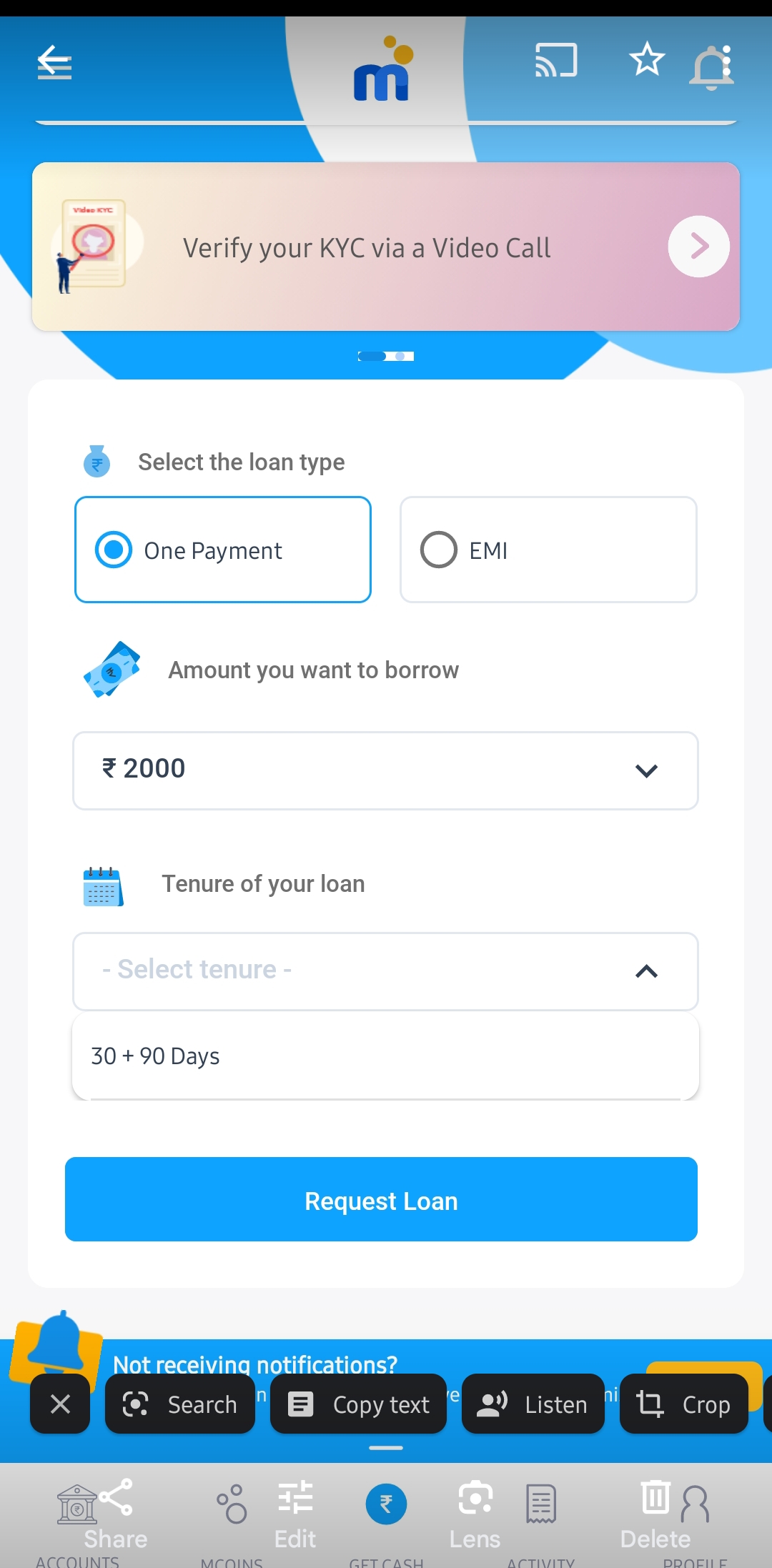
Task: Copy text from the screenshot
Action: click(x=359, y=1404)
